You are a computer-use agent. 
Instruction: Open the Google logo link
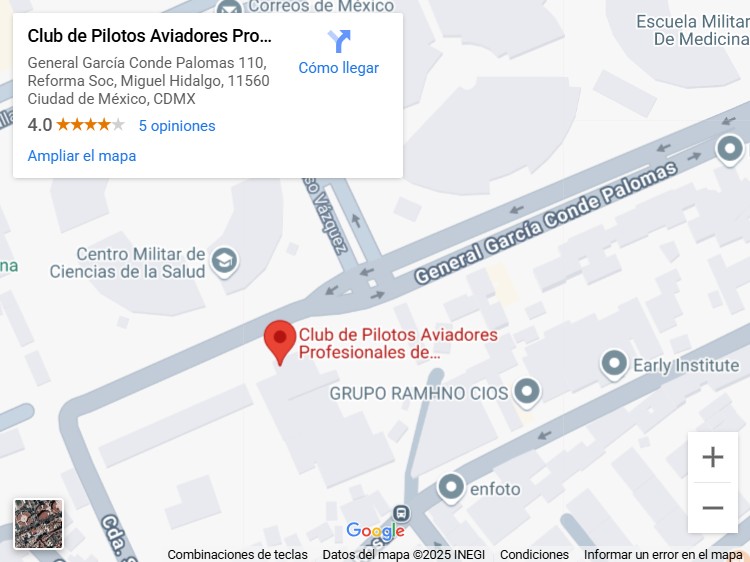click(375, 531)
